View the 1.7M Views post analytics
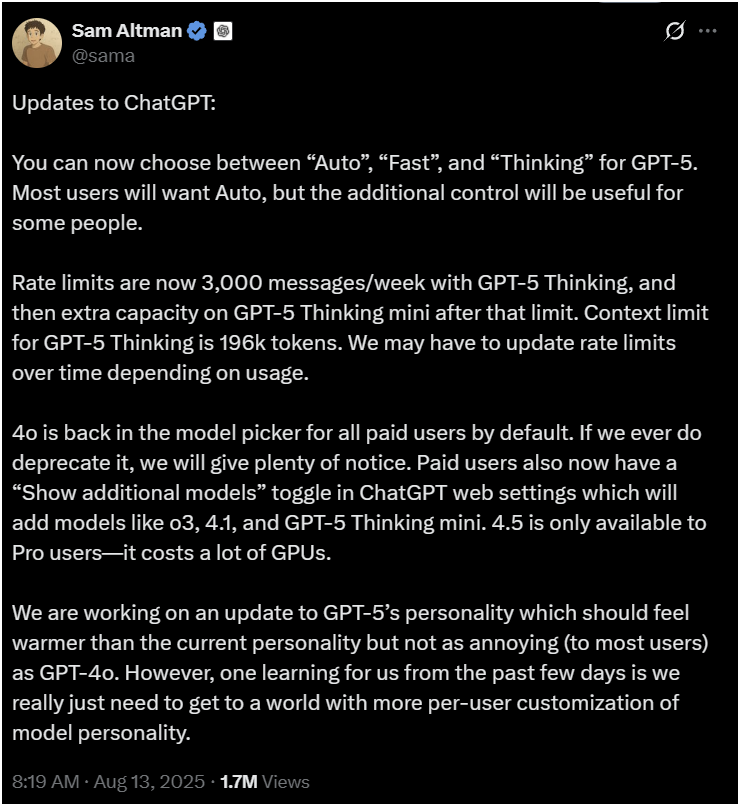This screenshot has width=740, height=806. pos(265,782)
